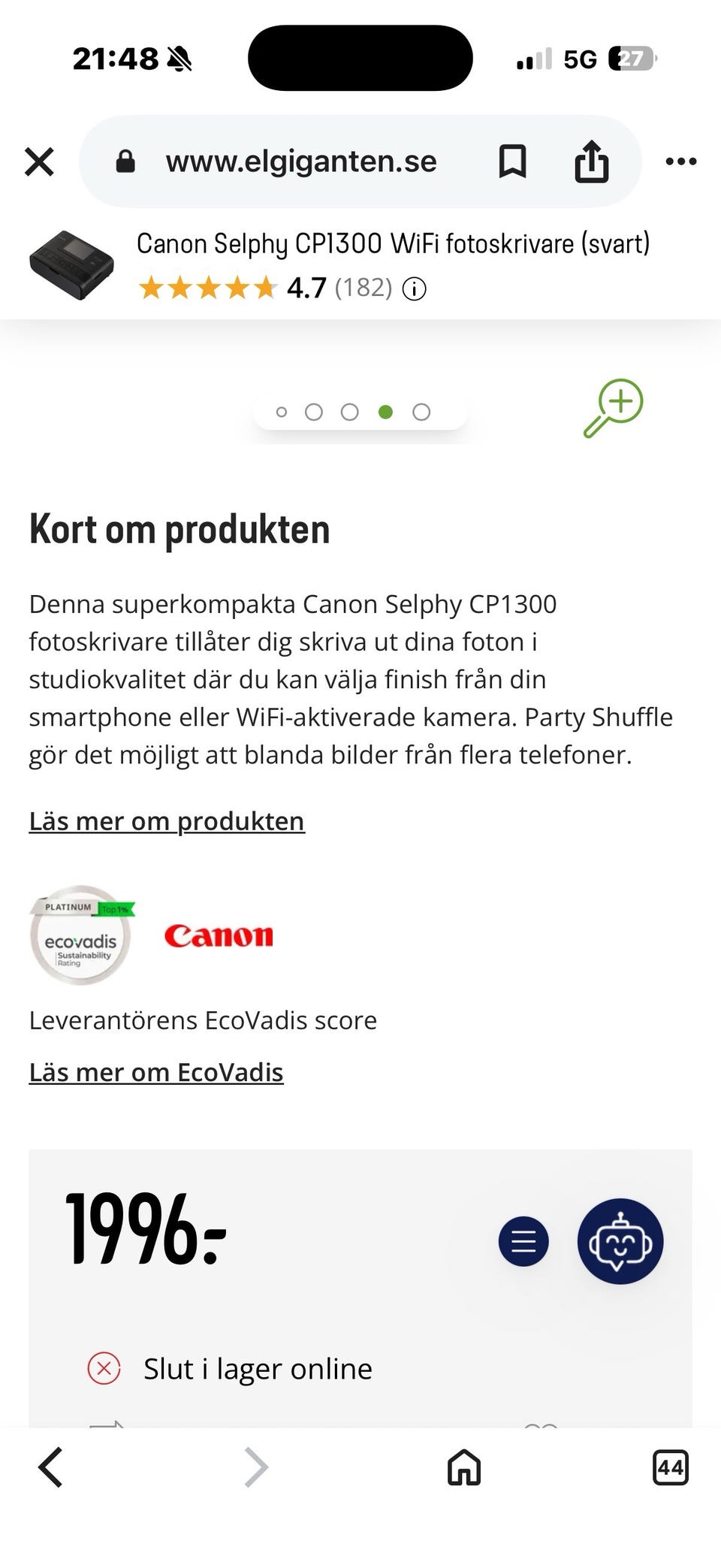Navigate back with the back arrow
Image resolution: width=721 pixels, height=1568 pixels.
click(x=50, y=1467)
